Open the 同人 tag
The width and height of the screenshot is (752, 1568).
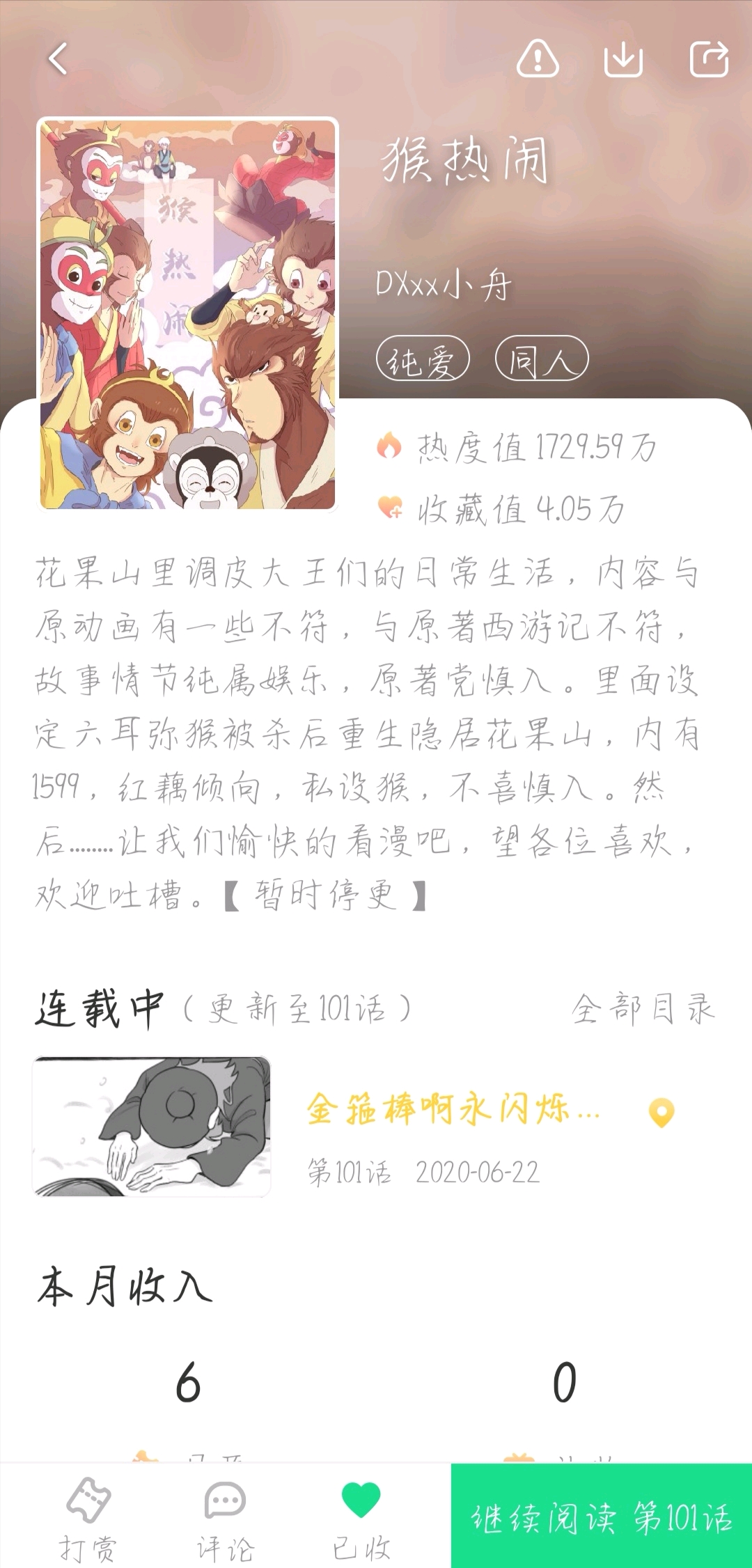(x=541, y=359)
